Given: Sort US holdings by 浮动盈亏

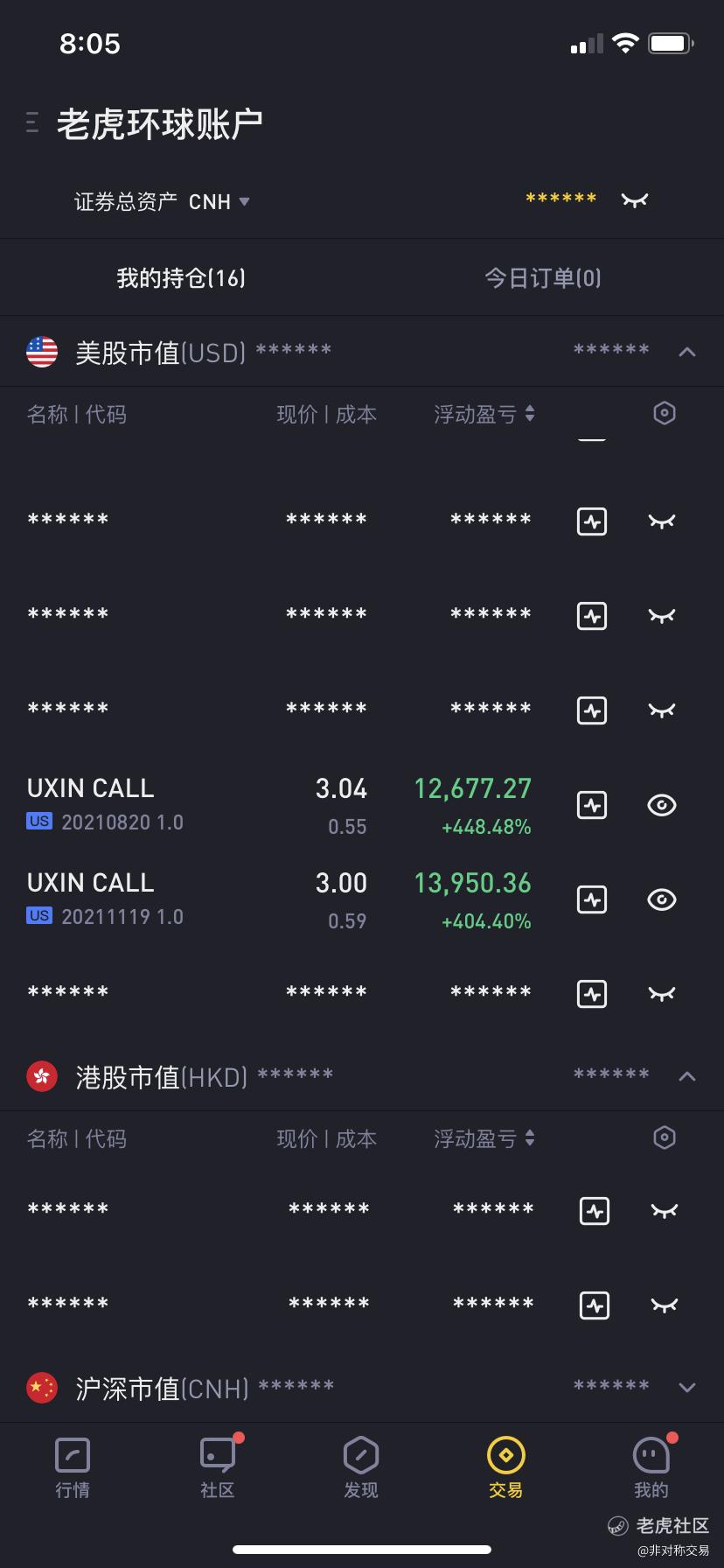Looking at the screenshot, I should tap(484, 414).
